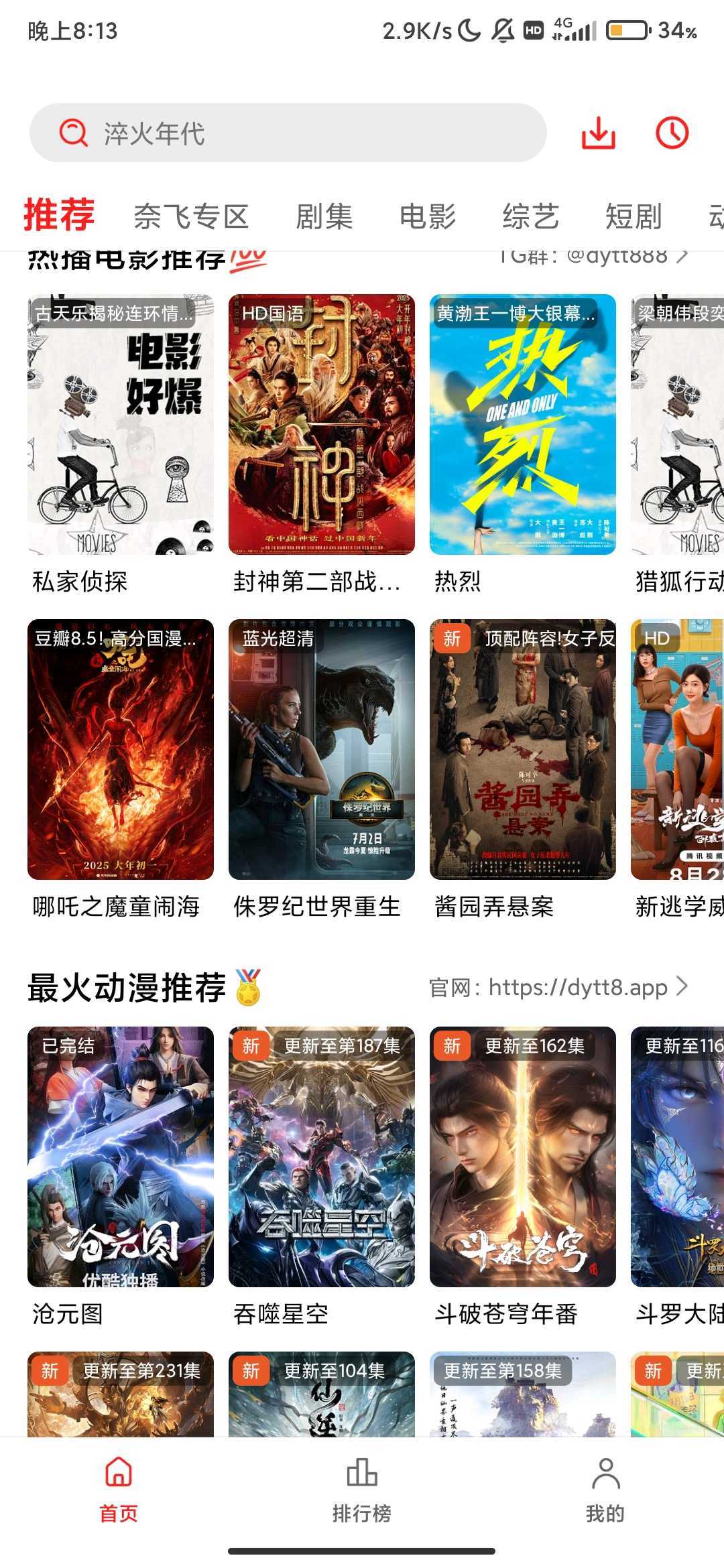Switch to the 剧集 tab
Image resolution: width=724 pixels, height=1568 pixels.
click(x=324, y=216)
